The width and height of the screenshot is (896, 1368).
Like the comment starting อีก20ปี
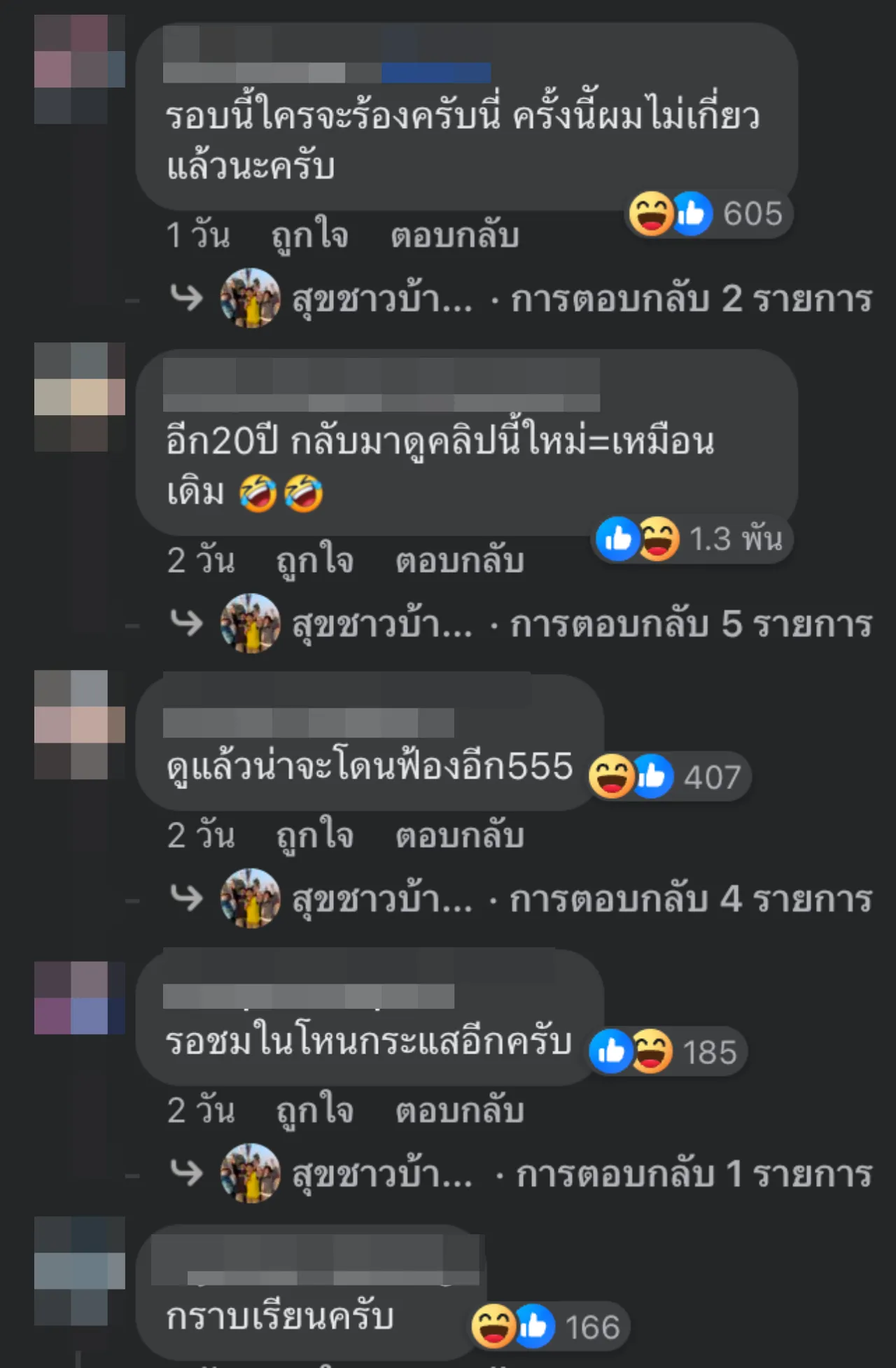[x=314, y=561]
